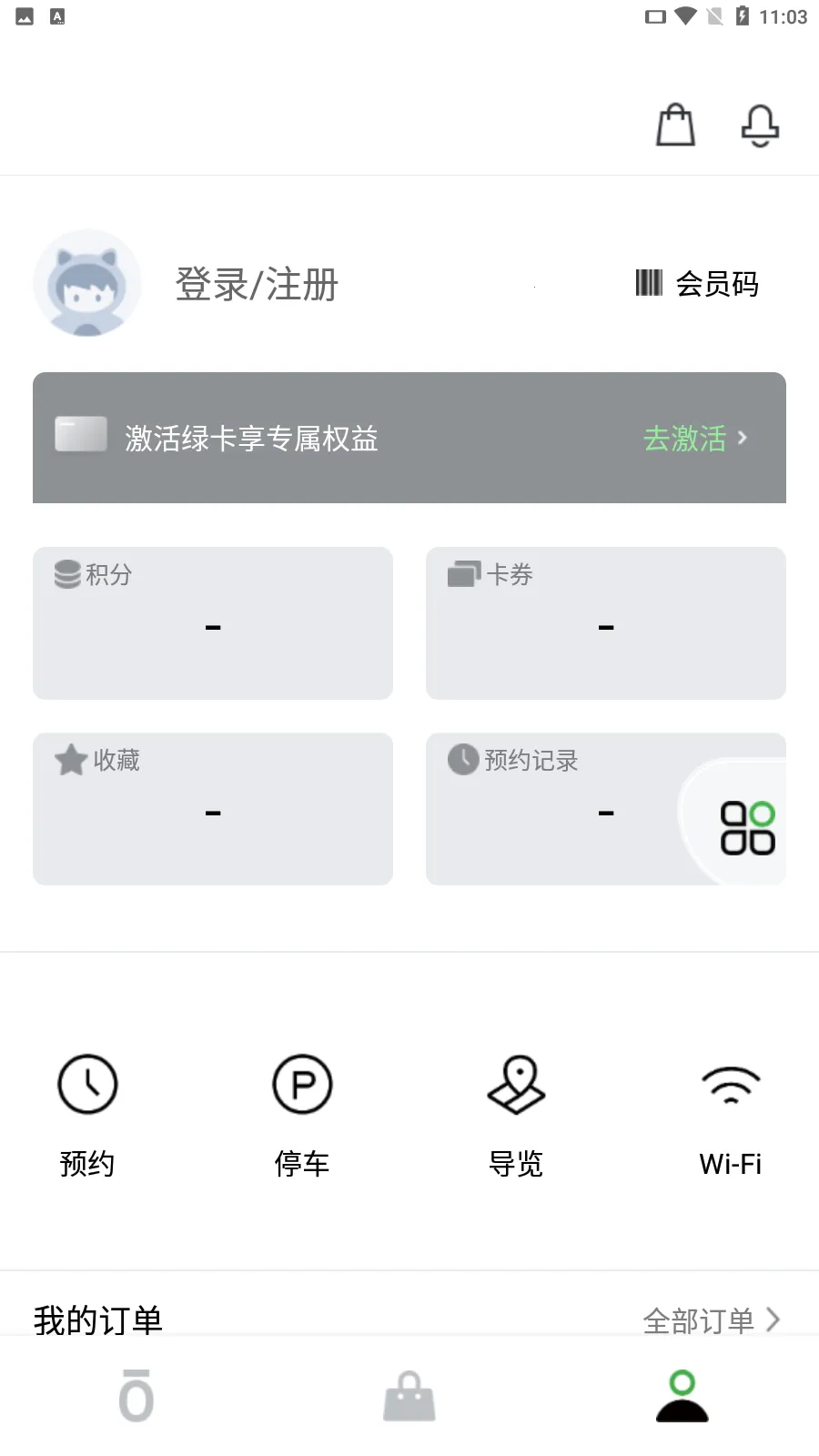
Task: Open the 卡券 coupons card
Action: (x=606, y=623)
